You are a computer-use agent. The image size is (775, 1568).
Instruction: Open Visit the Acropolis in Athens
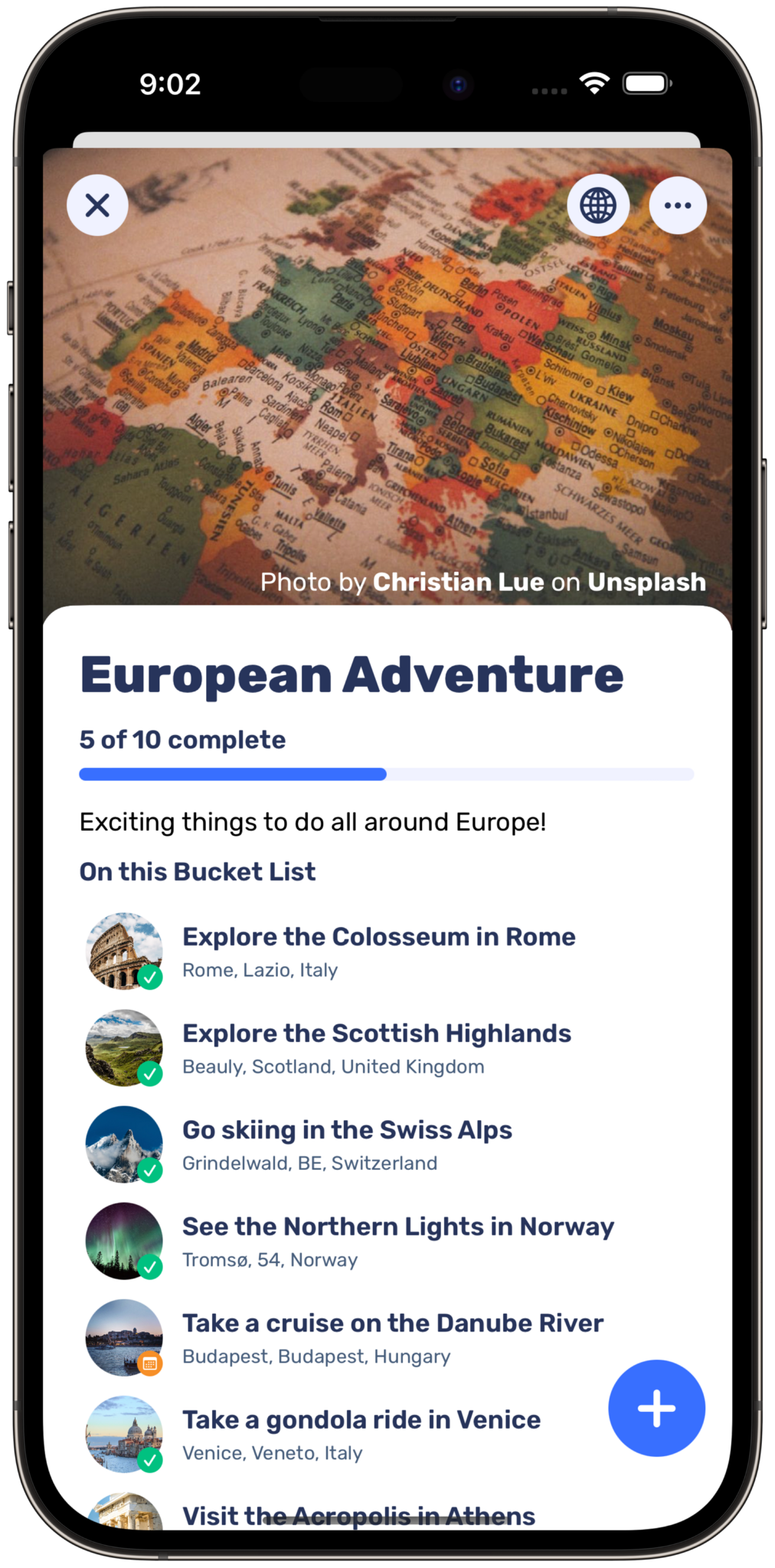point(358,1515)
